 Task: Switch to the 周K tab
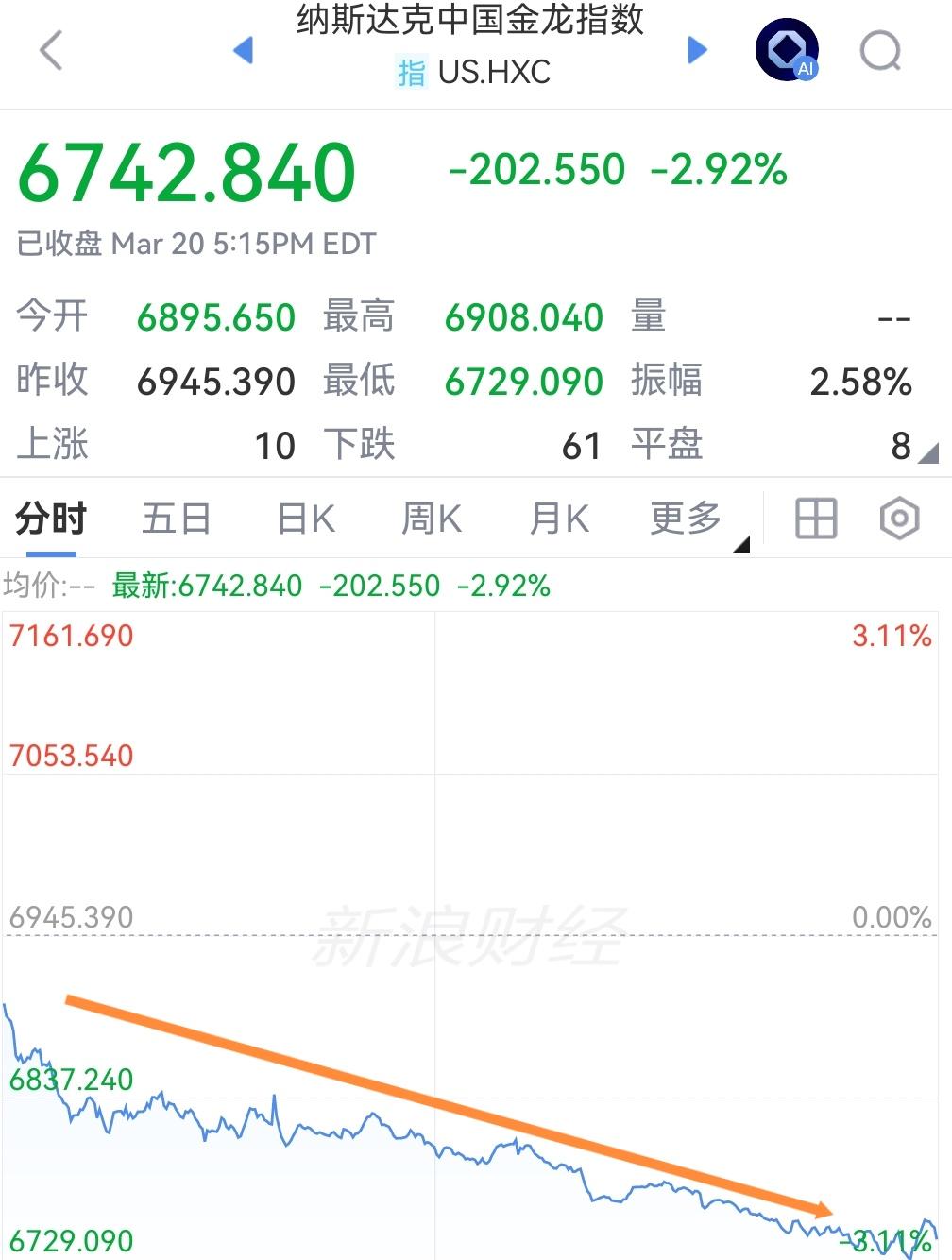coord(430,519)
